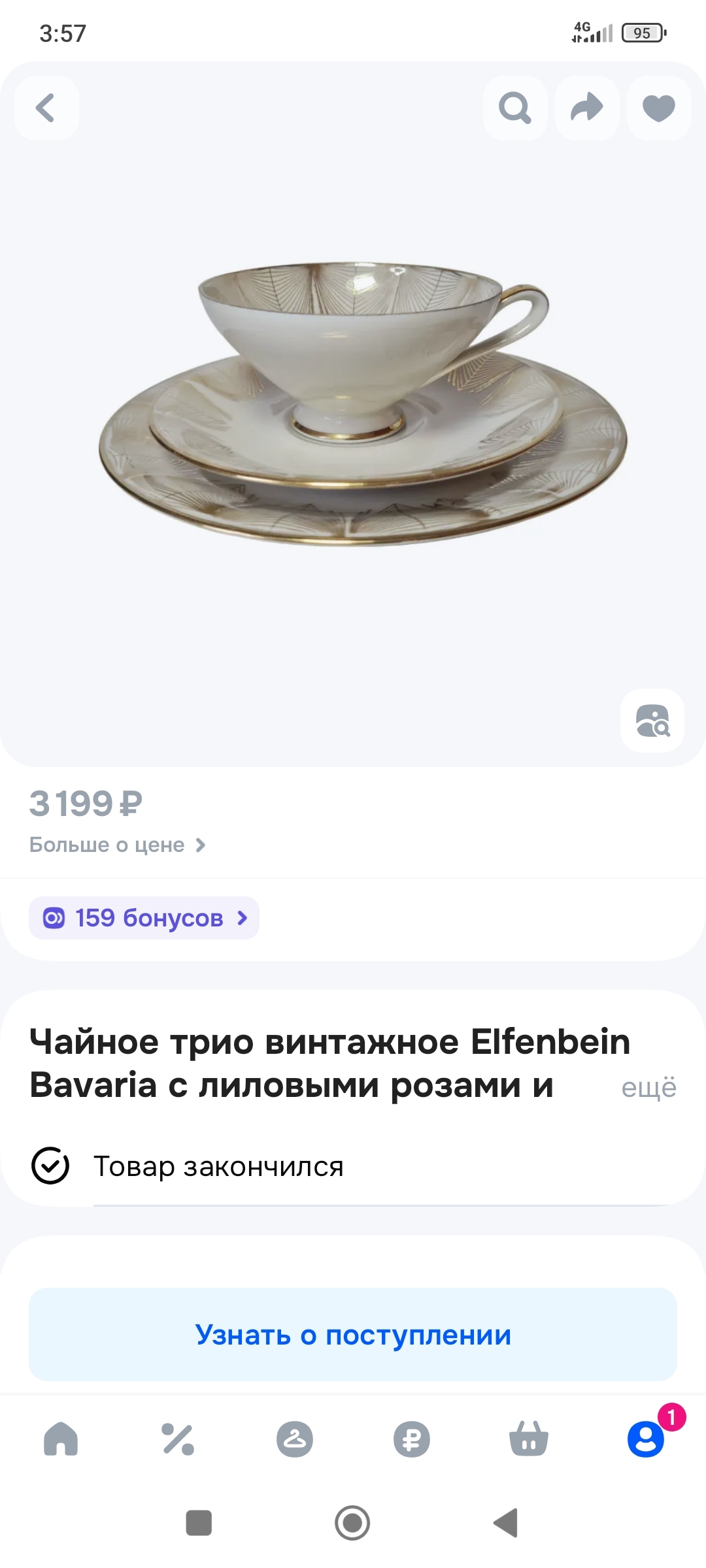
Task: Add the product to favorites
Action: click(659, 108)
